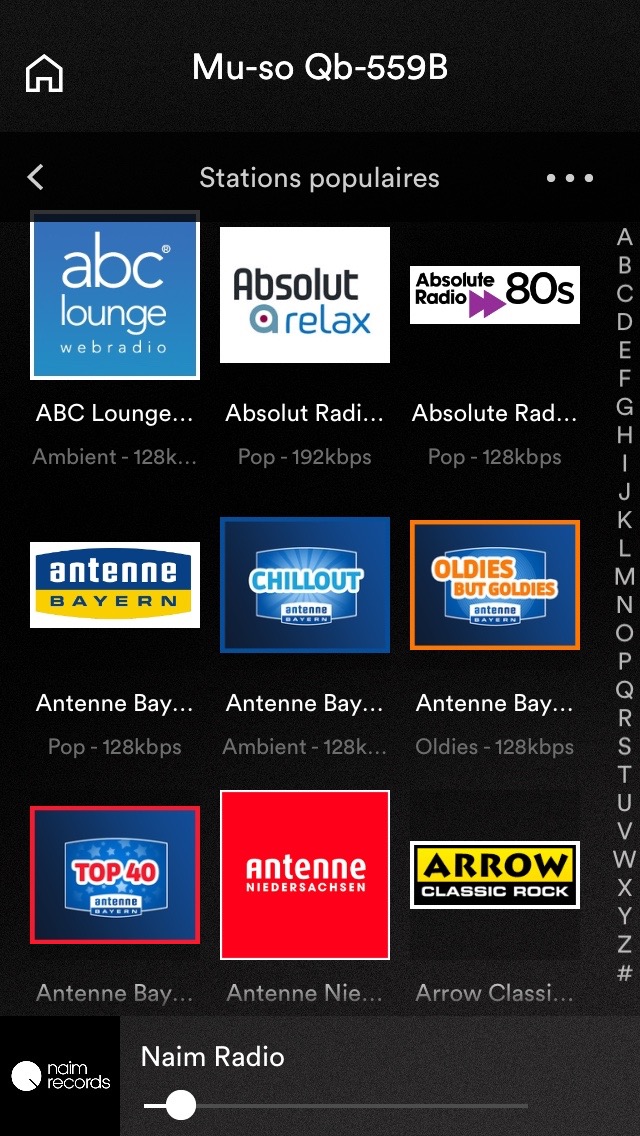Select Absolute Radio 80s station
The image size is (640, 1136).
click(x=494, y=295)
